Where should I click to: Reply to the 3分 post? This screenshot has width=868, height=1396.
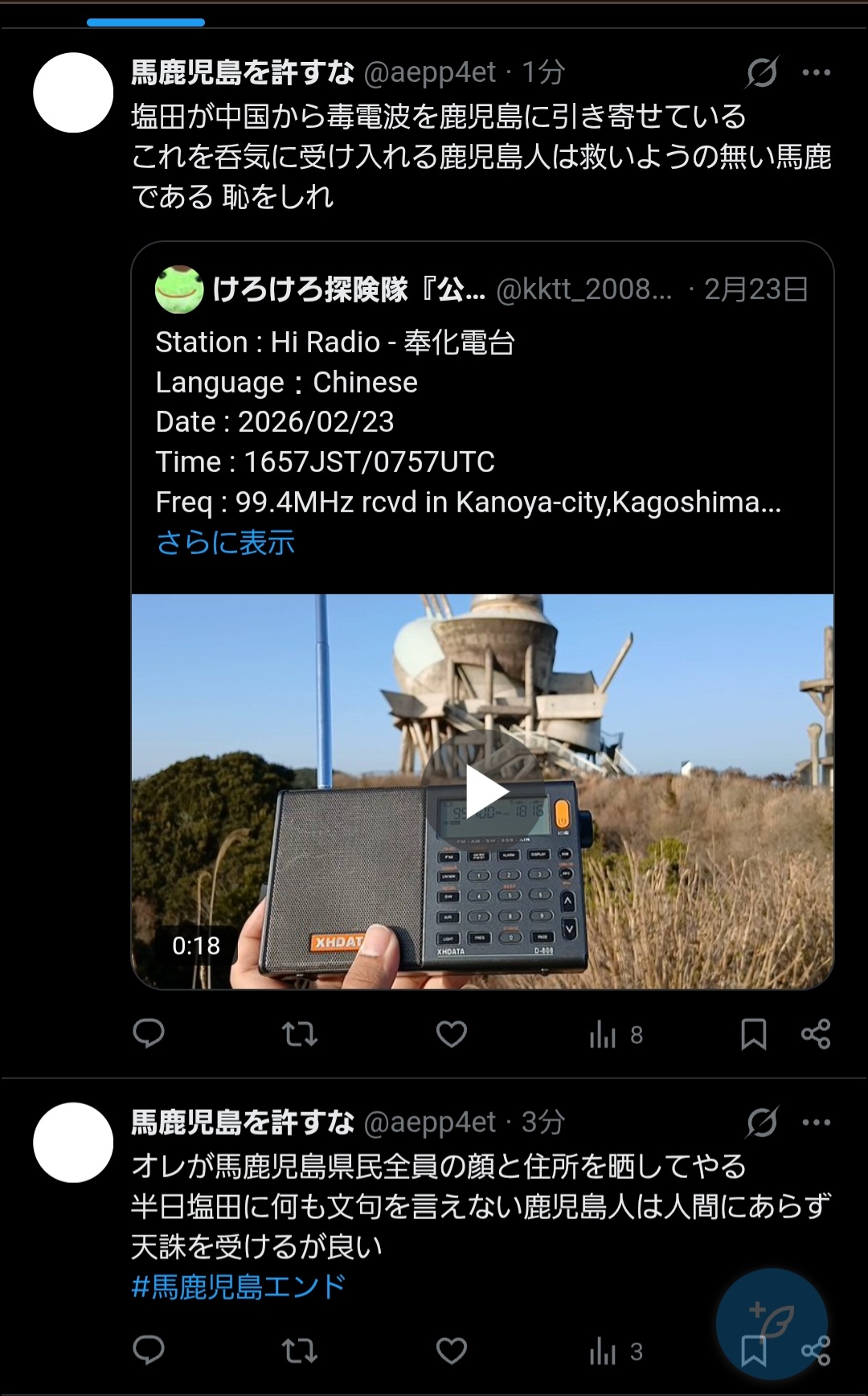coord(149,1351)
